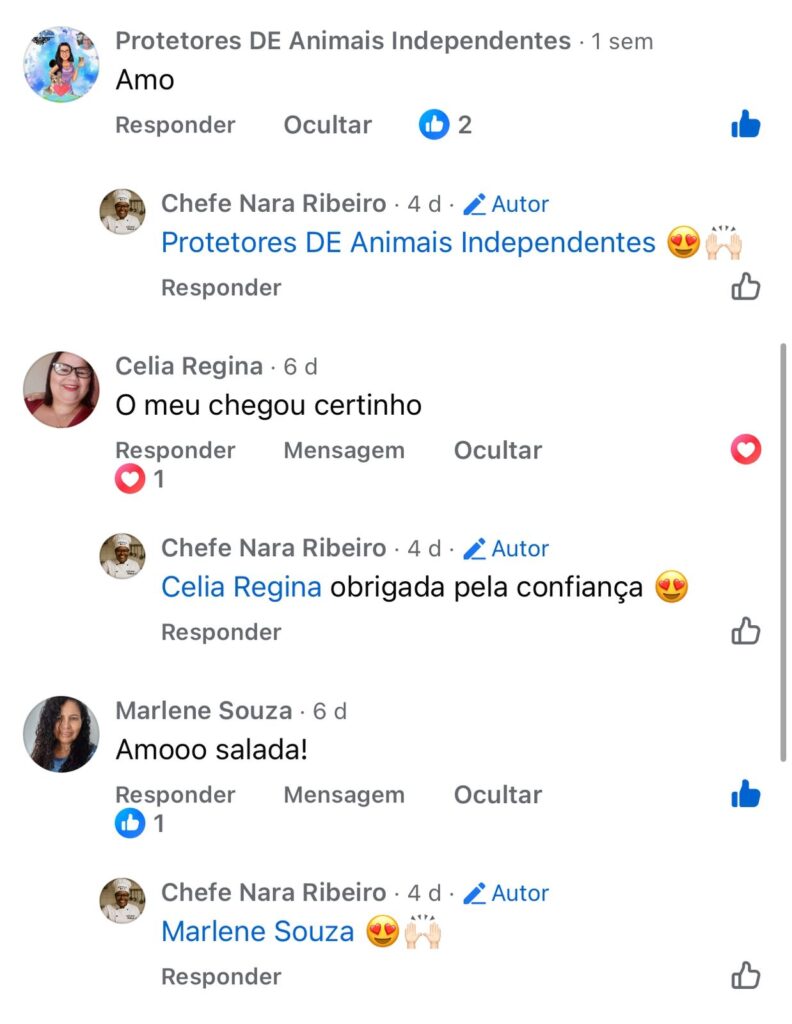Open the tagged Celia Regina profile link

coord(241,588)
